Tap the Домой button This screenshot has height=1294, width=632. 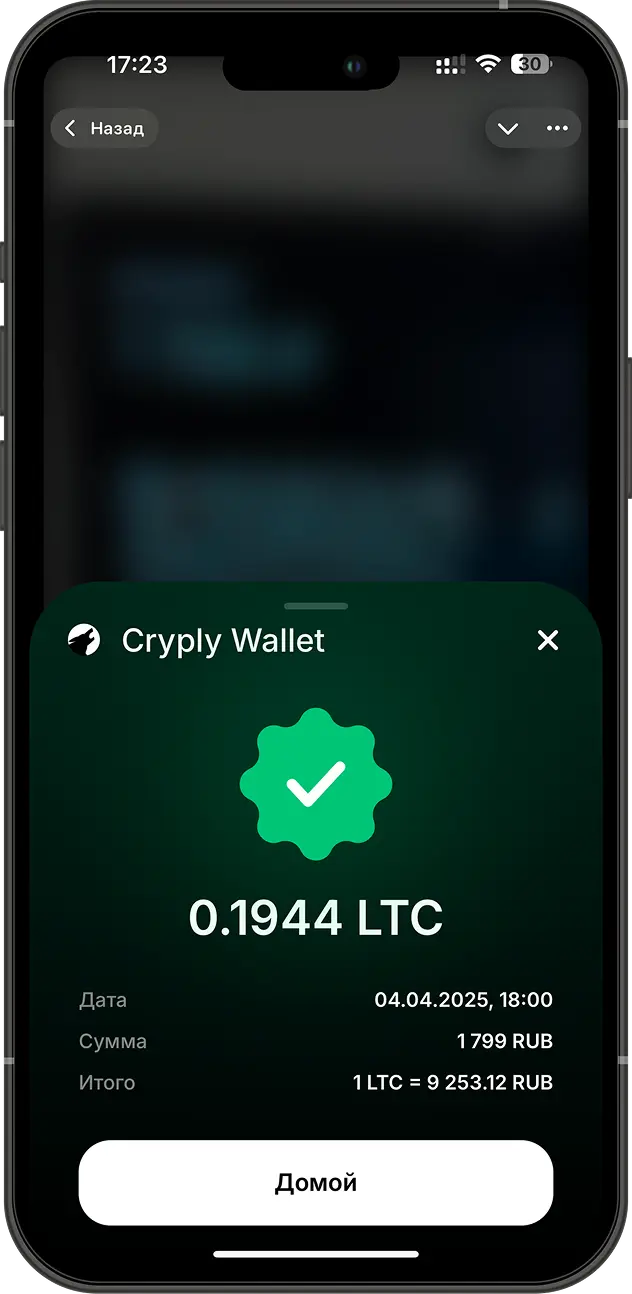click(x=316, y=1183)
